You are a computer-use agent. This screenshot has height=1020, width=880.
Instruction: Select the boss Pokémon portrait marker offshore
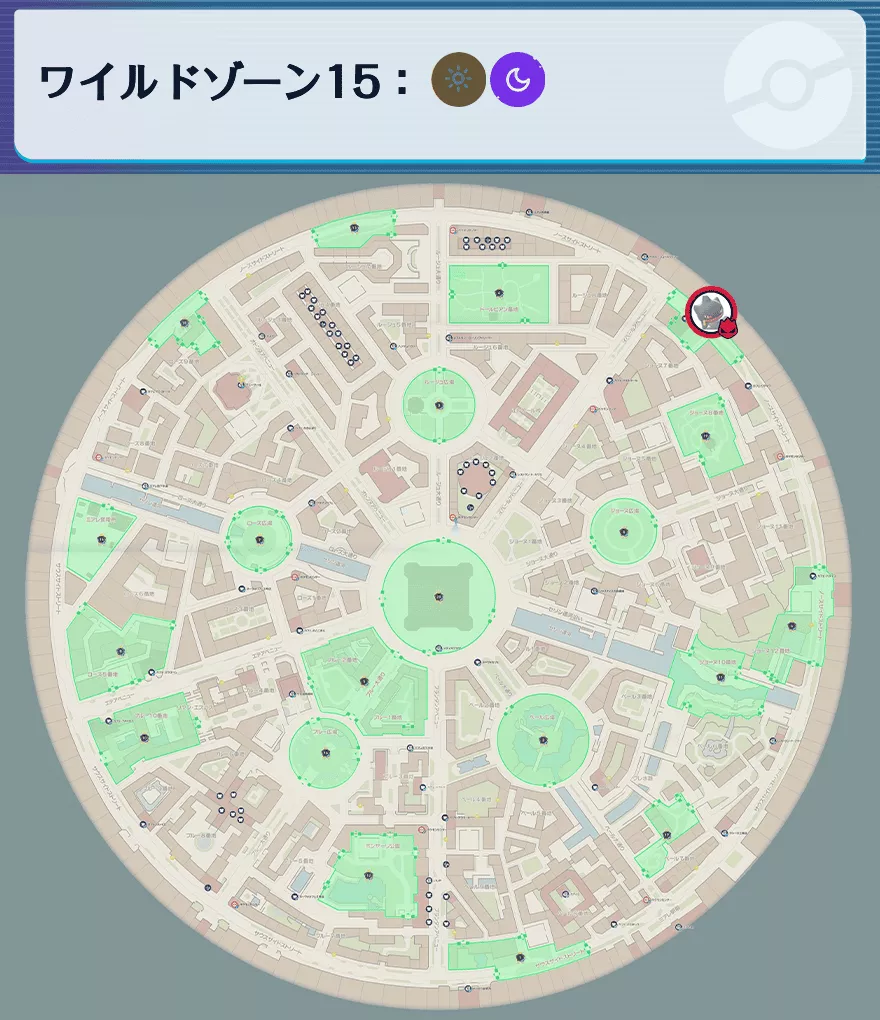(x=711, y=310)
